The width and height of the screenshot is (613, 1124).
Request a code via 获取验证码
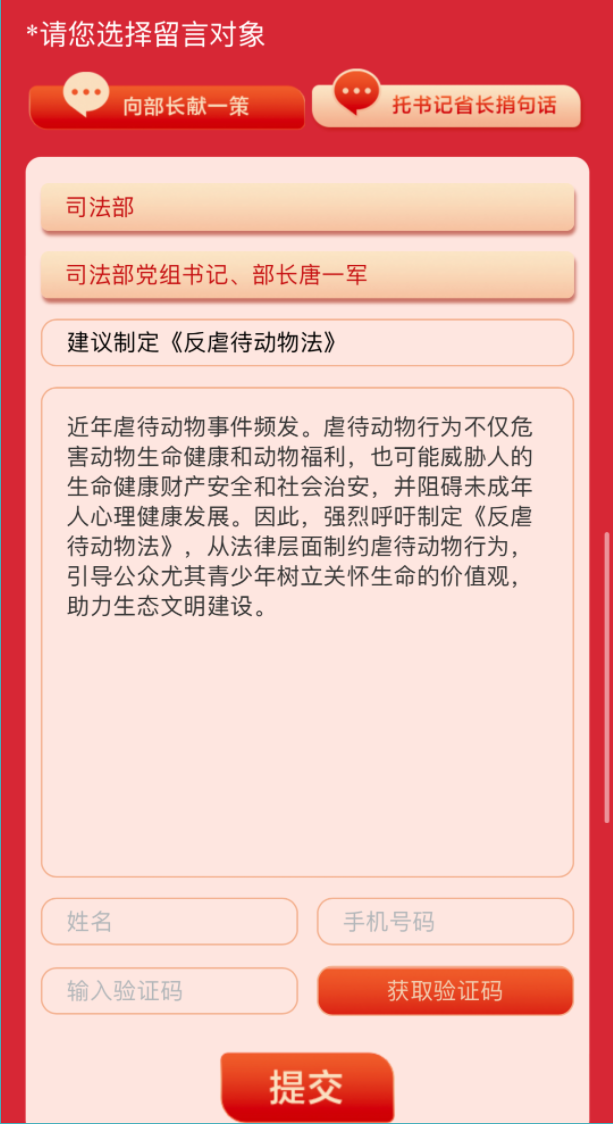[x=445, y=991]
